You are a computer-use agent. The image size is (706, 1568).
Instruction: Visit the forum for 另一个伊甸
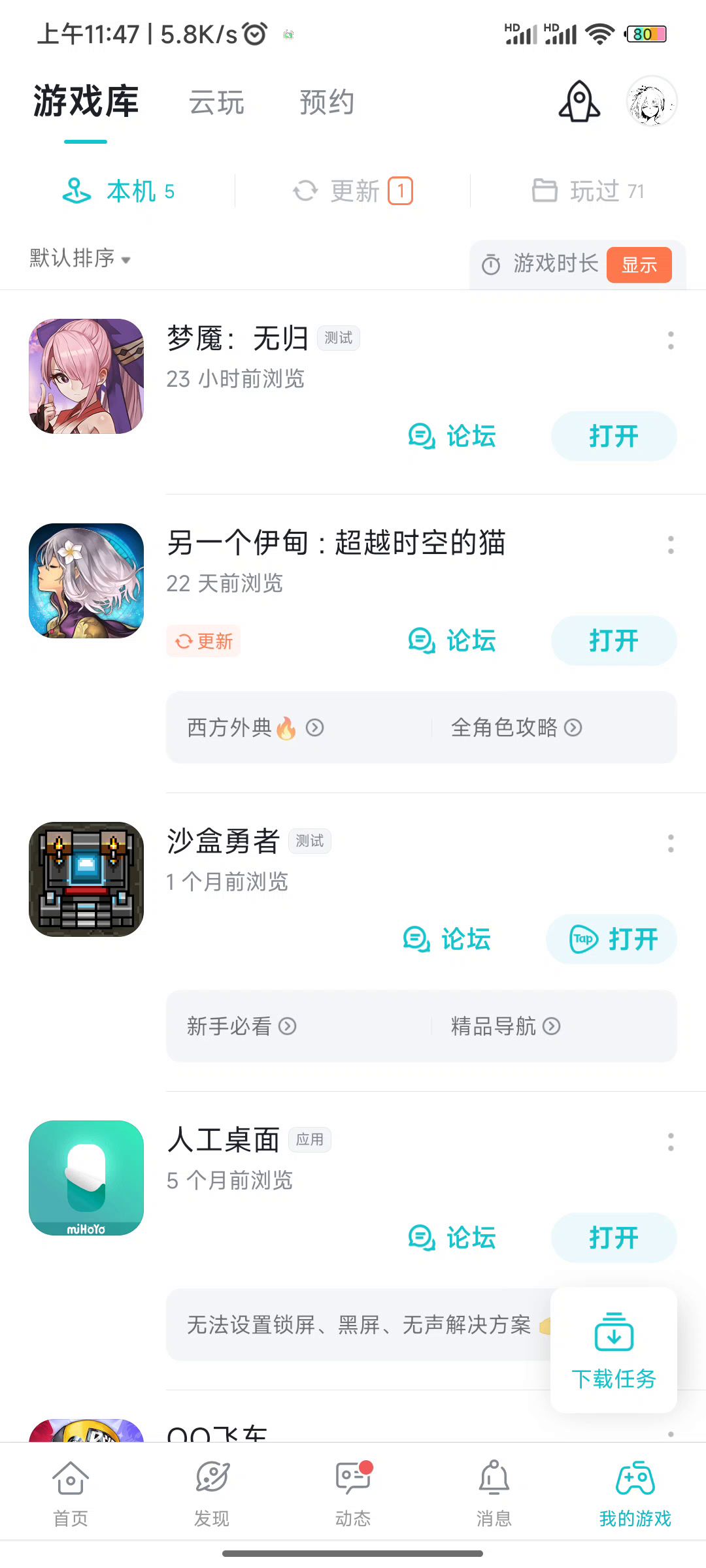coord(452,641)
